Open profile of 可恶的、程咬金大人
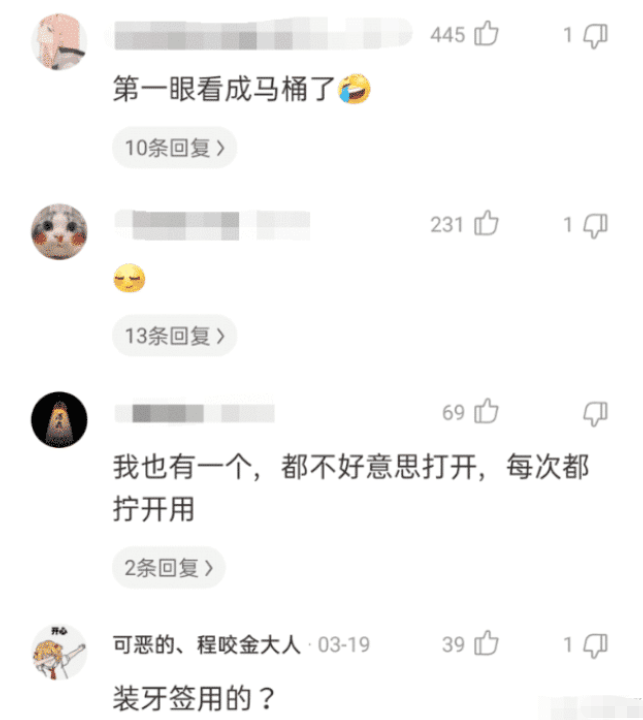643x720 pixels. pos(207,645)
